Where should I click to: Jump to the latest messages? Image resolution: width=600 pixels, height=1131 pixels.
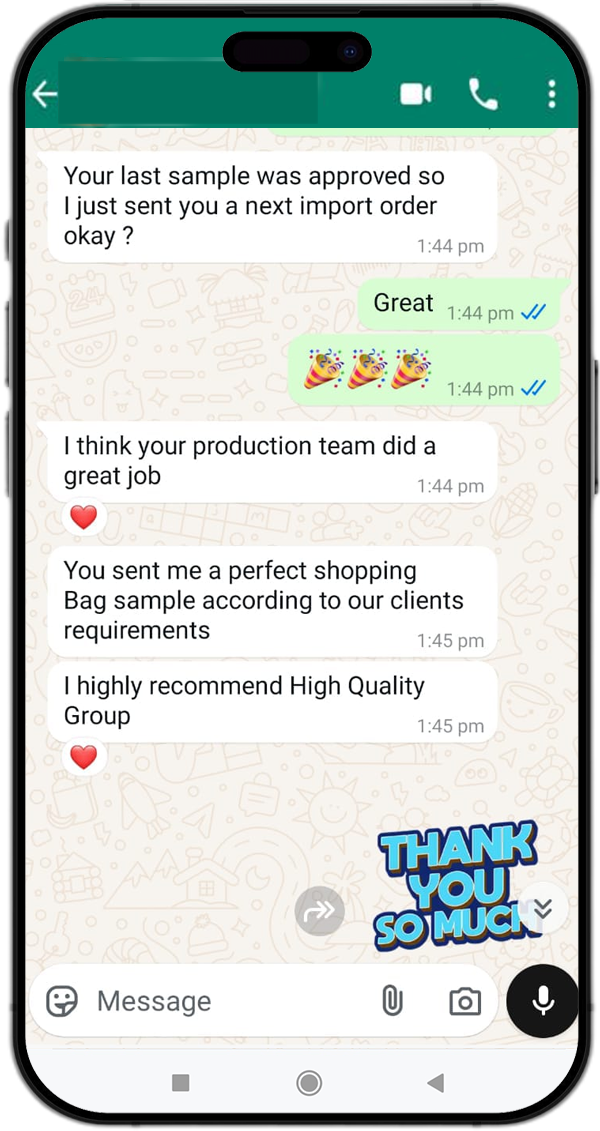pyautogui.click(x=543, y=908)
